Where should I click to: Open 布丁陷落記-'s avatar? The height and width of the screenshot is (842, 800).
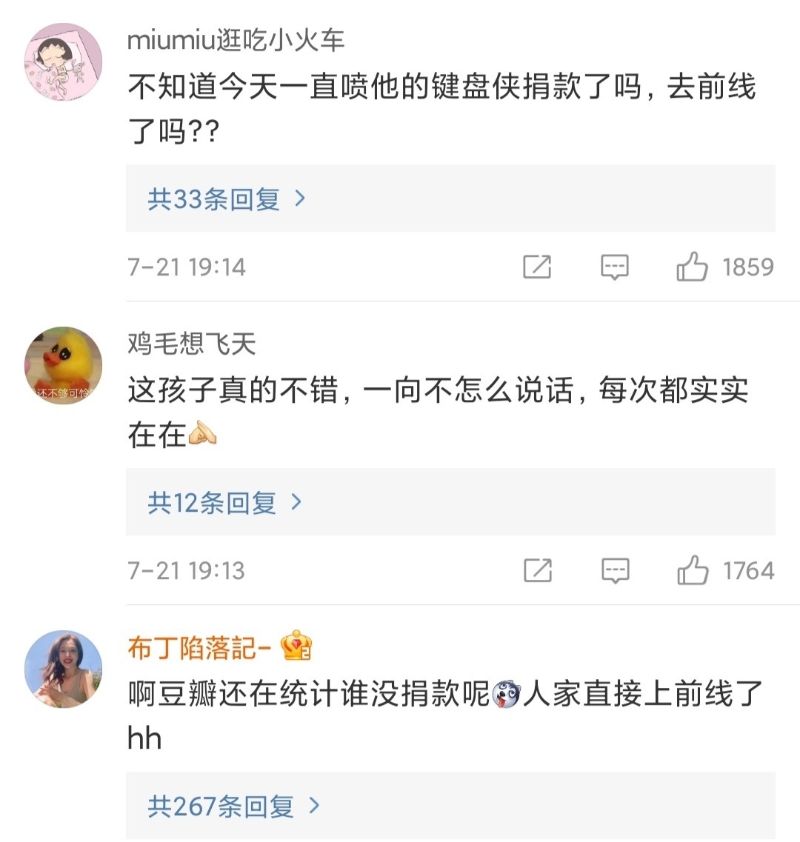tap(63, 669)
